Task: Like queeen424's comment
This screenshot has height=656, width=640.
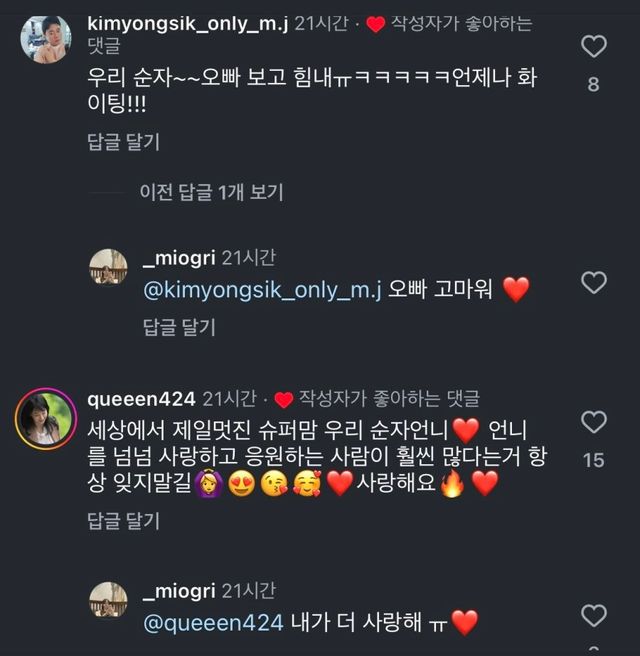Action: (x=594, y=422)
